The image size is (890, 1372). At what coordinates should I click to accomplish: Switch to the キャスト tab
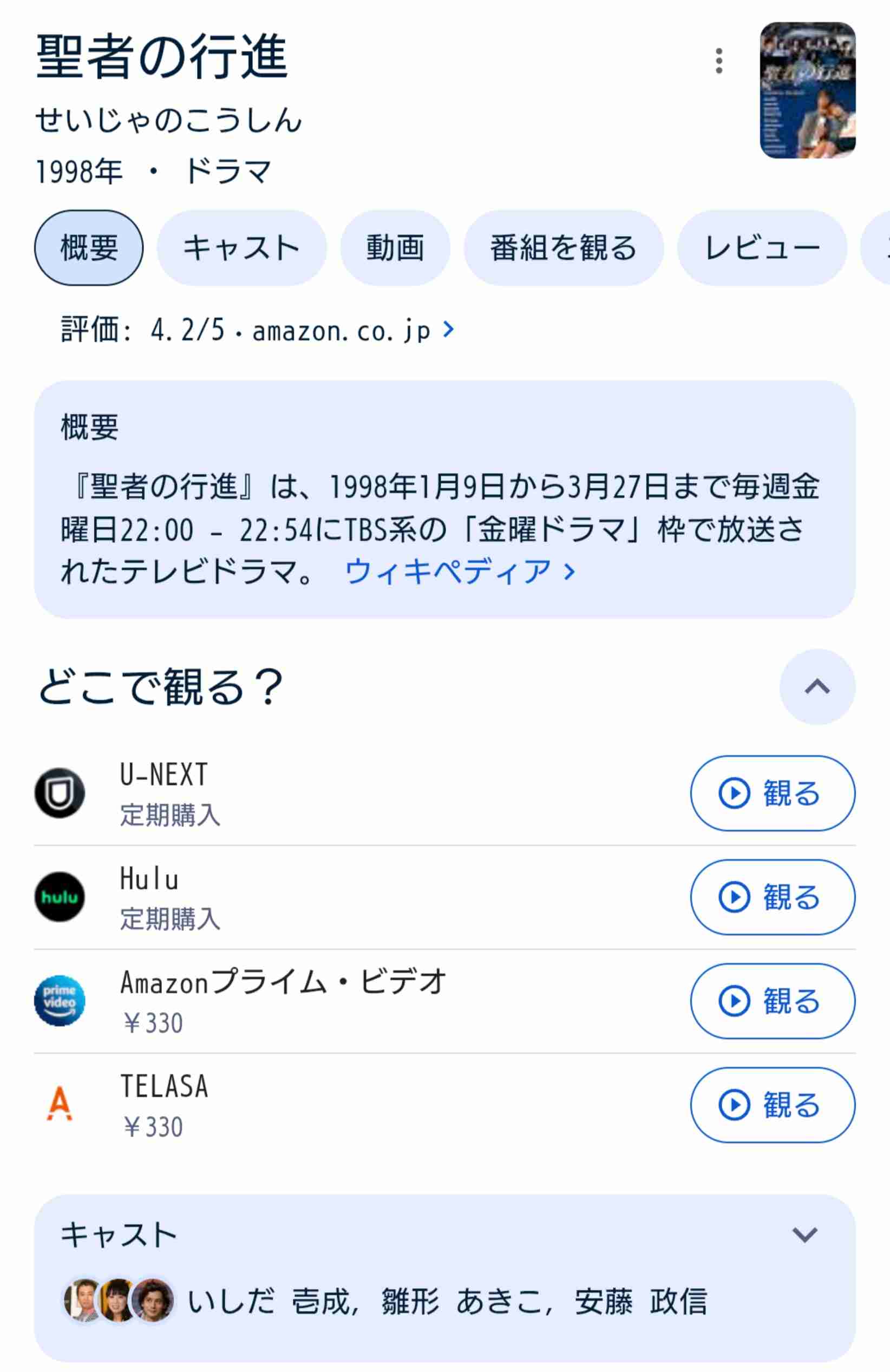(x=240, y=247)
